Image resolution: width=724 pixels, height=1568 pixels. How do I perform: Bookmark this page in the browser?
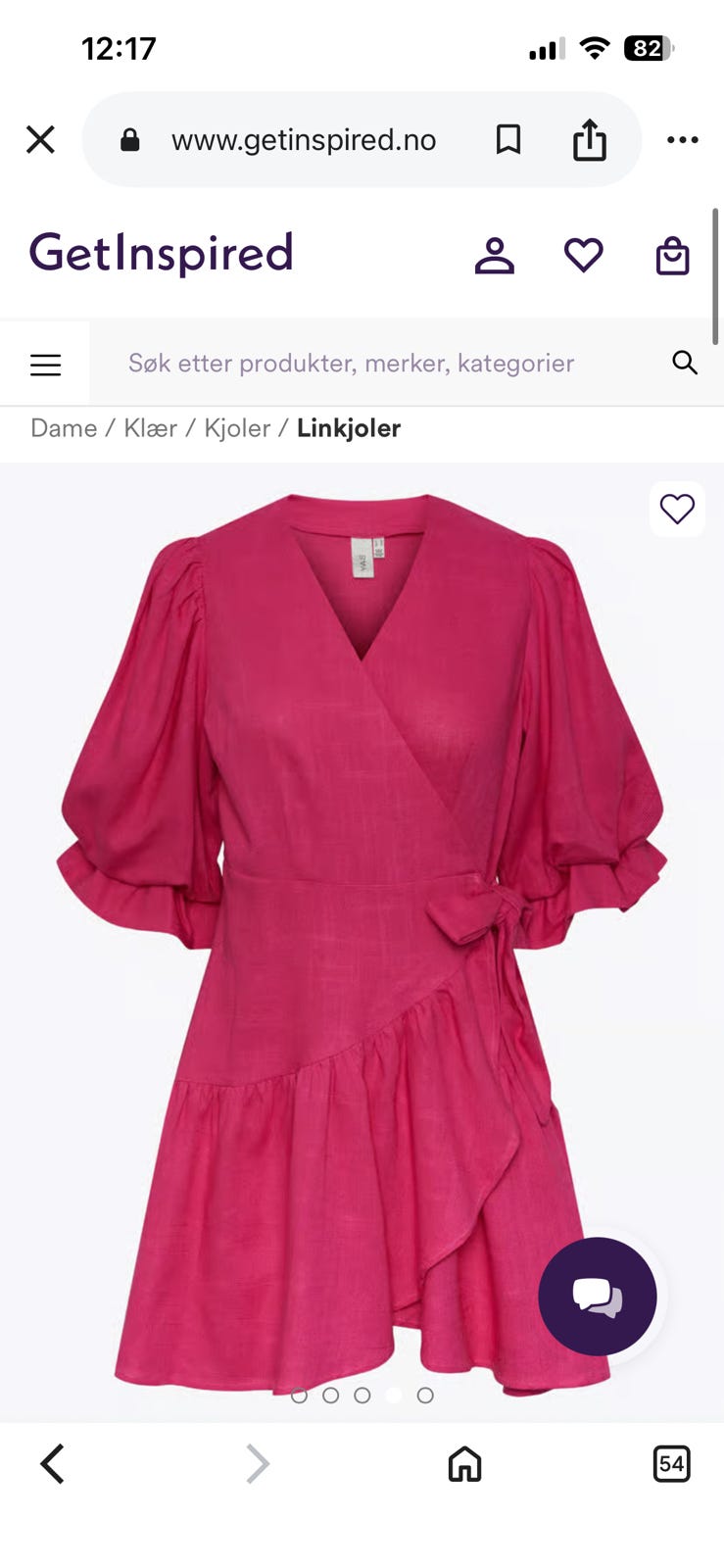click(507, 139)
